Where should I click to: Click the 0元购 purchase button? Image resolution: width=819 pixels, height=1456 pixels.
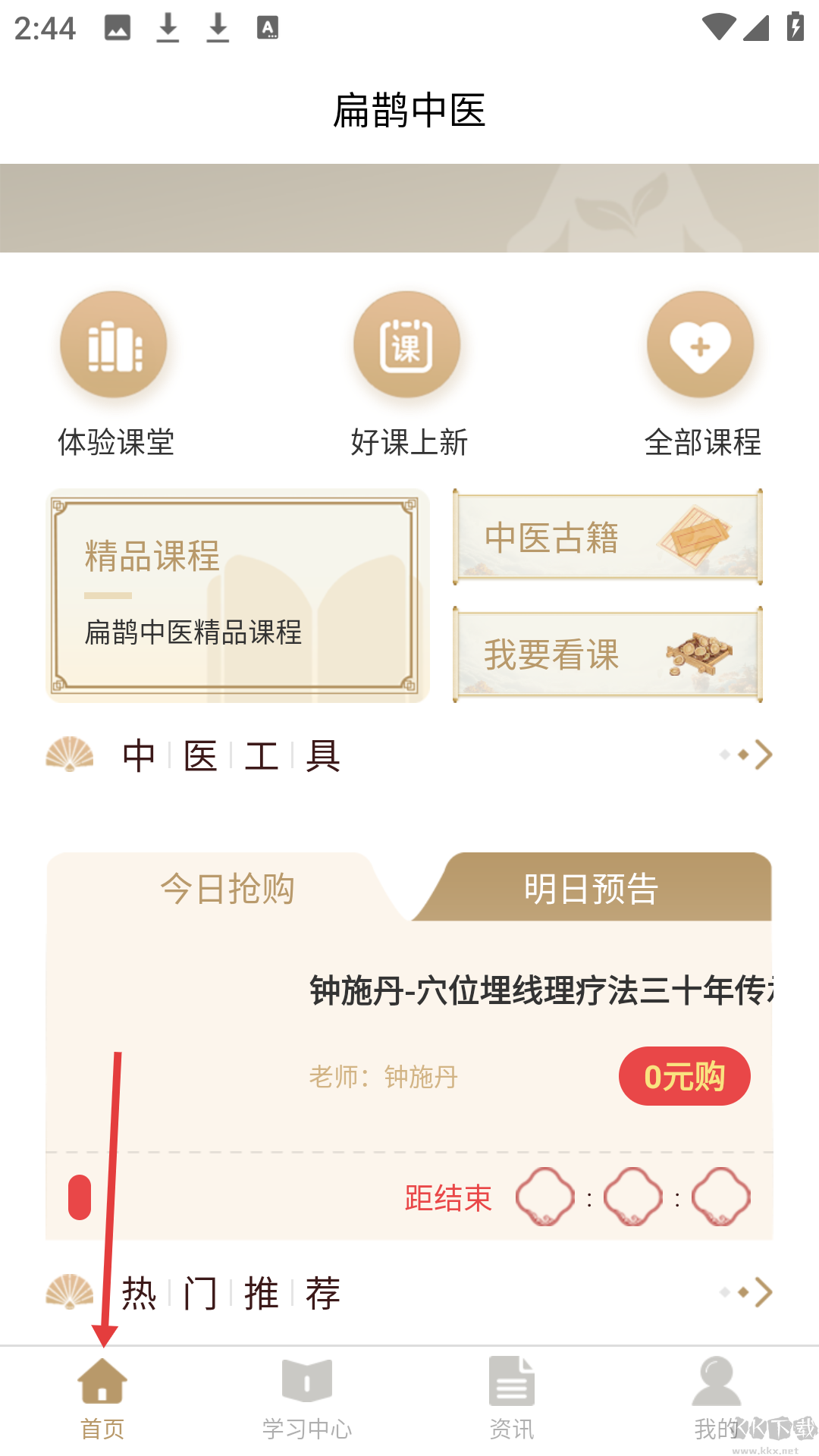click(x=683, y=1076)
